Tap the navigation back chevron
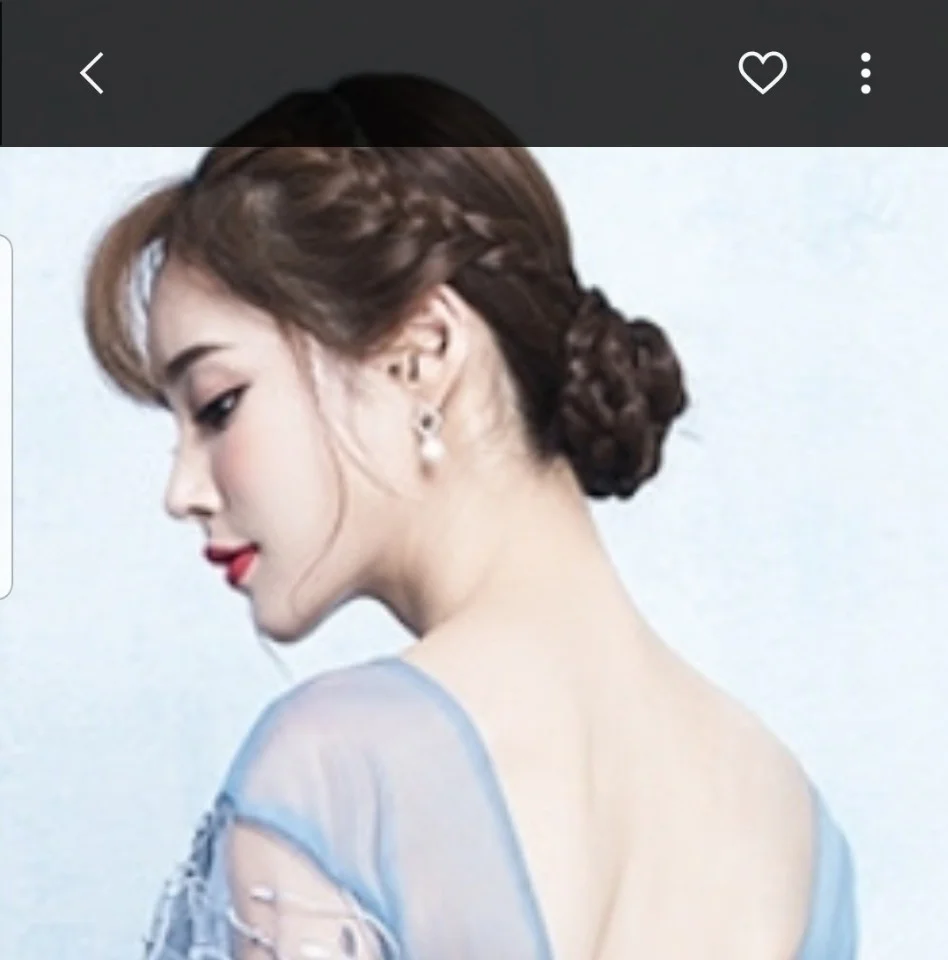Image resolution: width=948 pixels, height=960 pixels. [x=92, y=74]
